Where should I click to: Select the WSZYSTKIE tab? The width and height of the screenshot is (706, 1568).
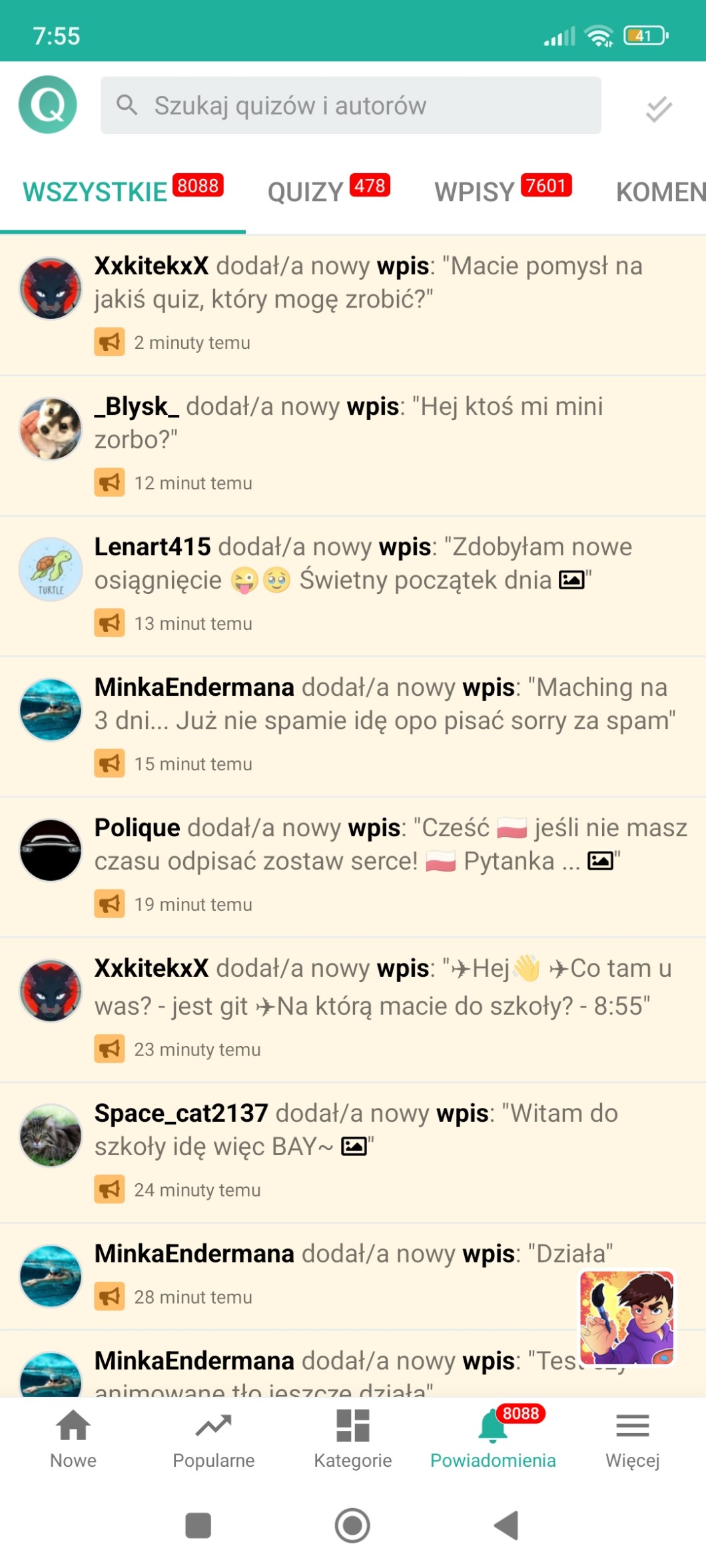(123, 192)
